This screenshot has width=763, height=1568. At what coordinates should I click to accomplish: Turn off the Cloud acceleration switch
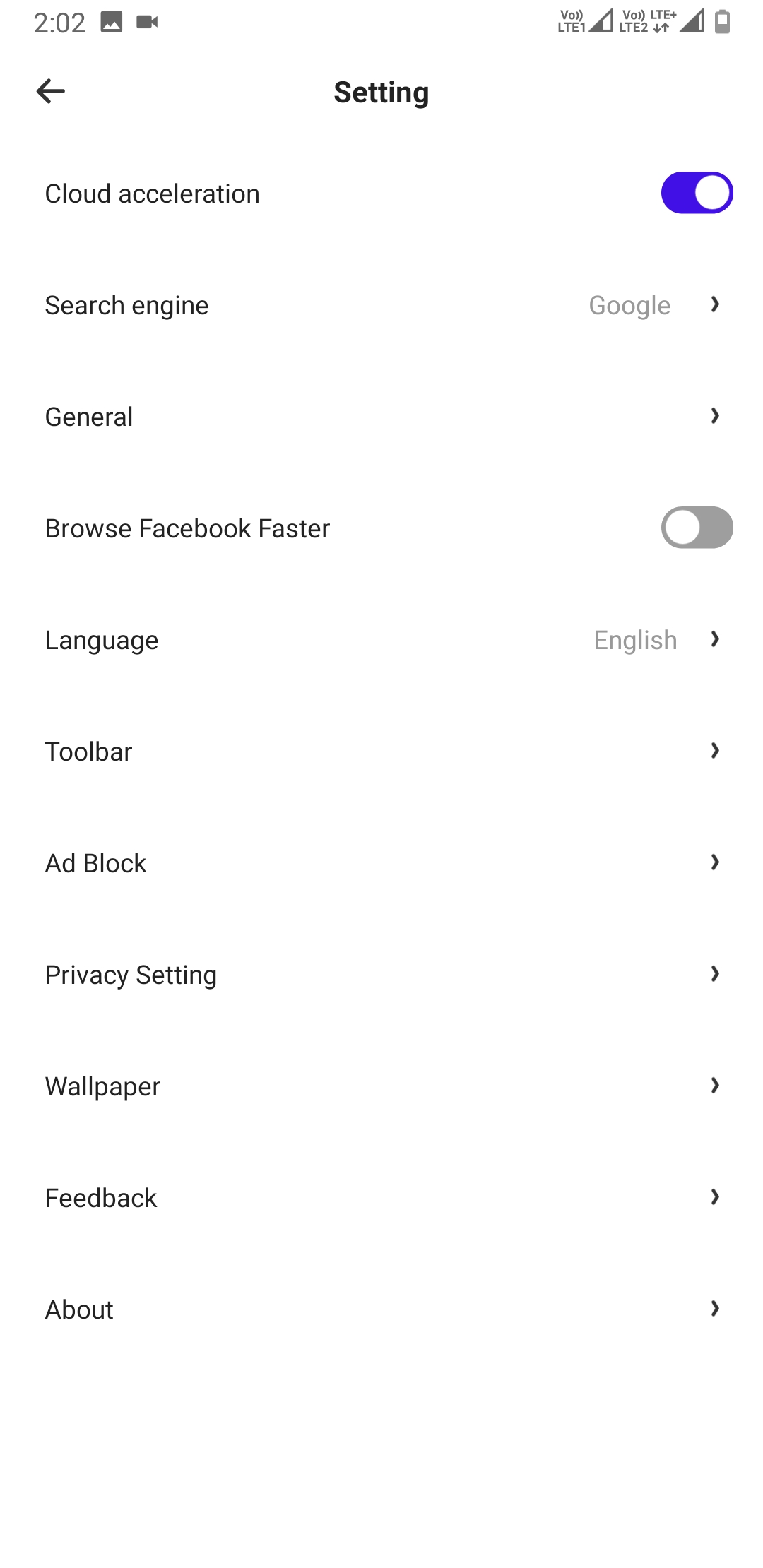coord(697,193)
